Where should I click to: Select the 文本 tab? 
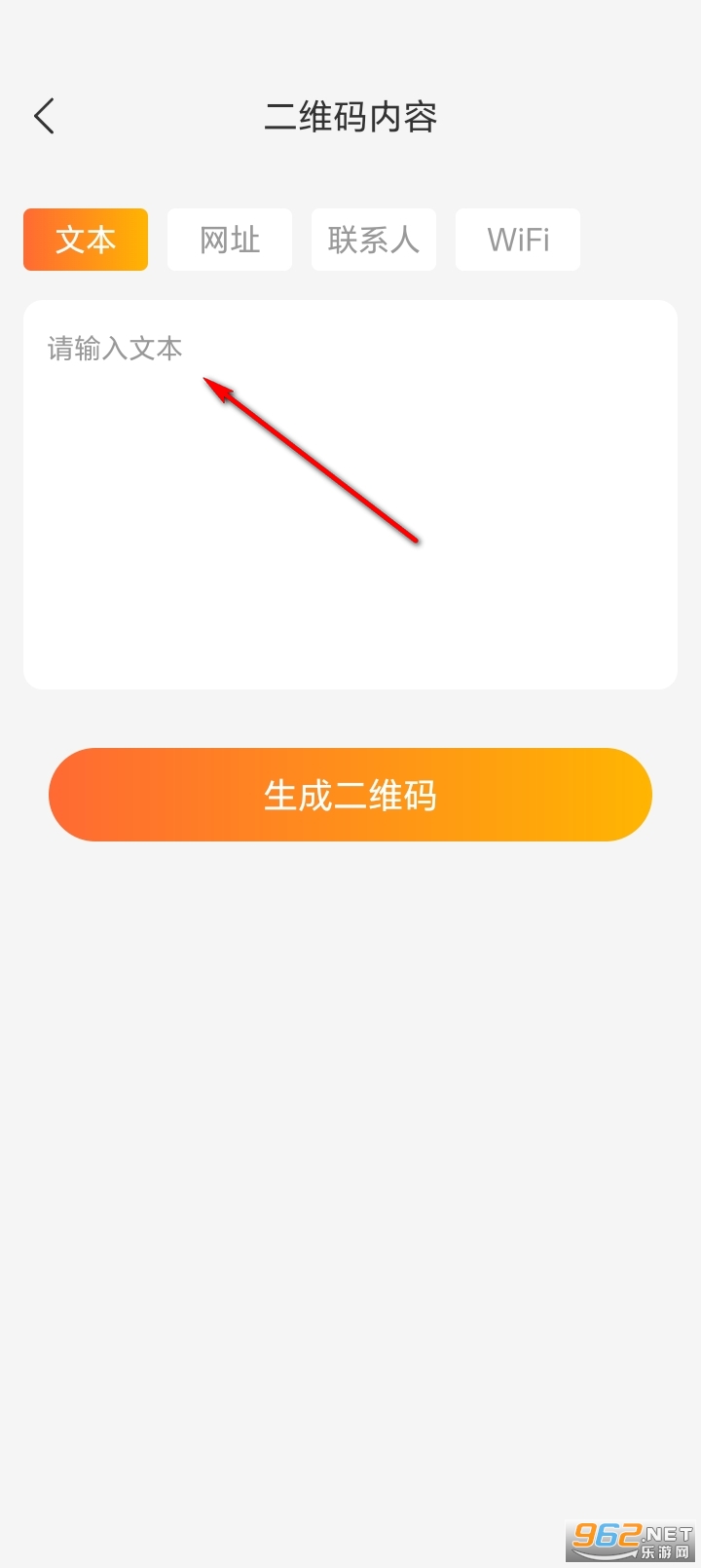(x=85, y=240)
